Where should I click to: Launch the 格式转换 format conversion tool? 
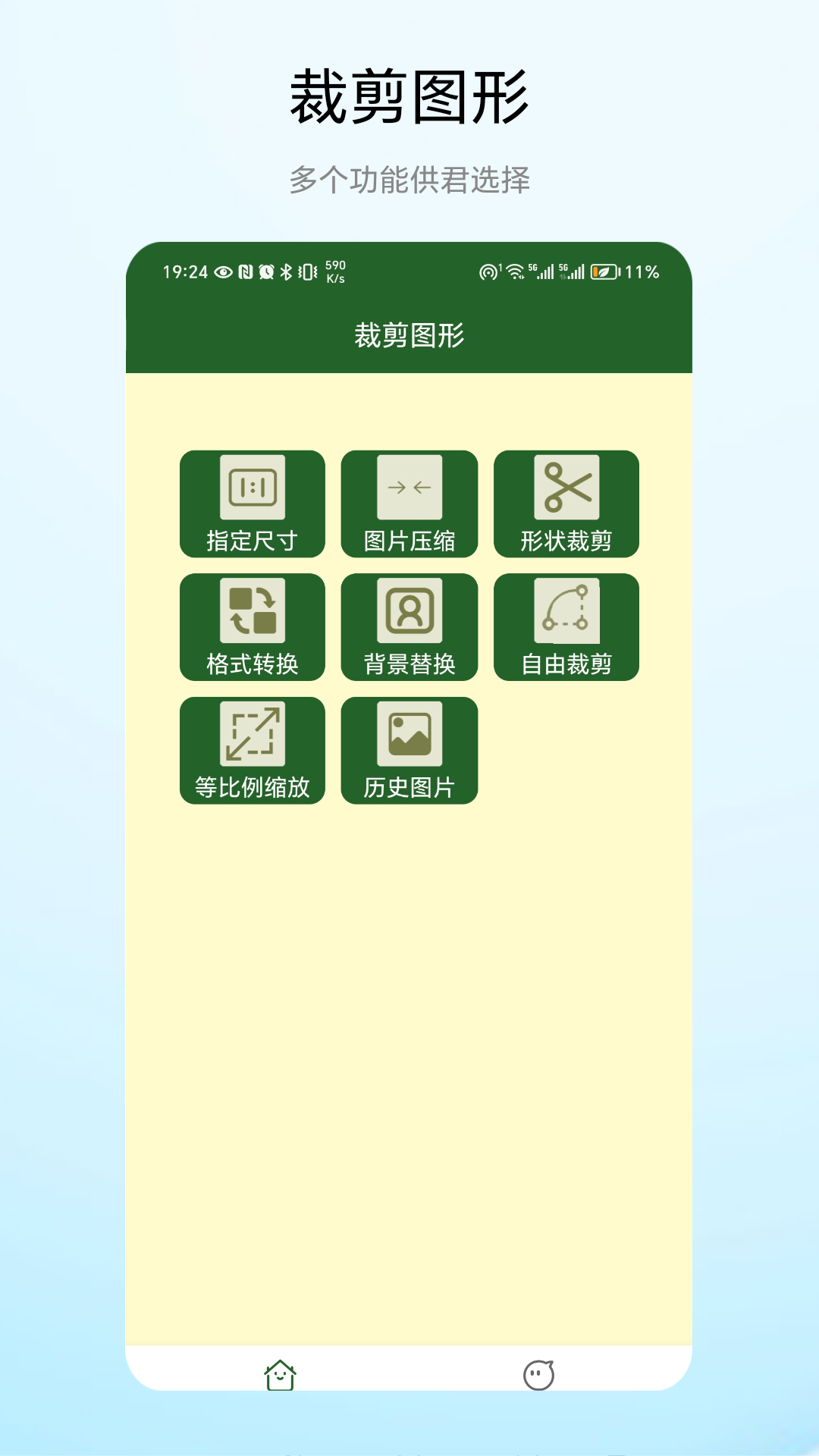[251, 627]
